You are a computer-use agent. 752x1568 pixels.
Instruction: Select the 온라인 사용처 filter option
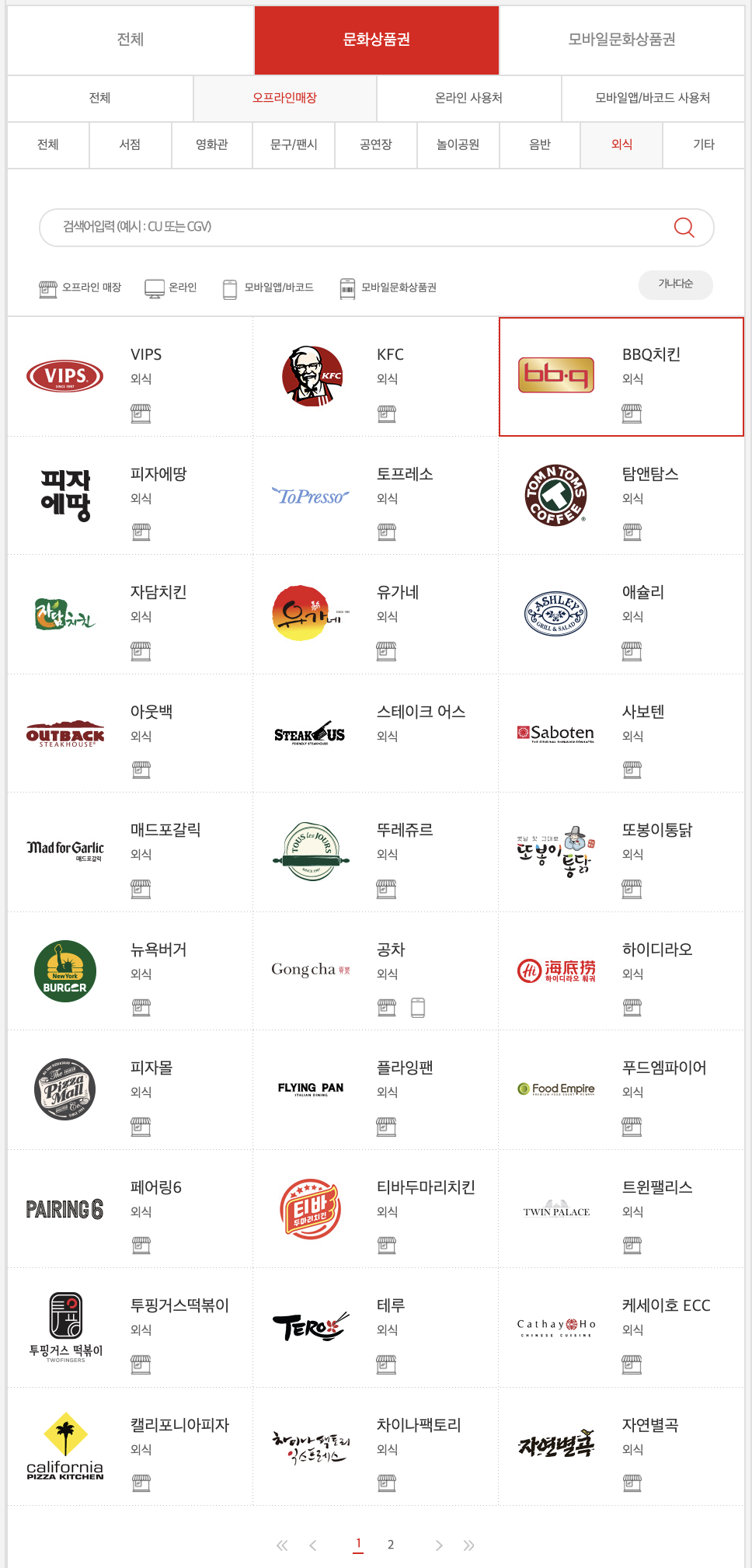[469, 99]
